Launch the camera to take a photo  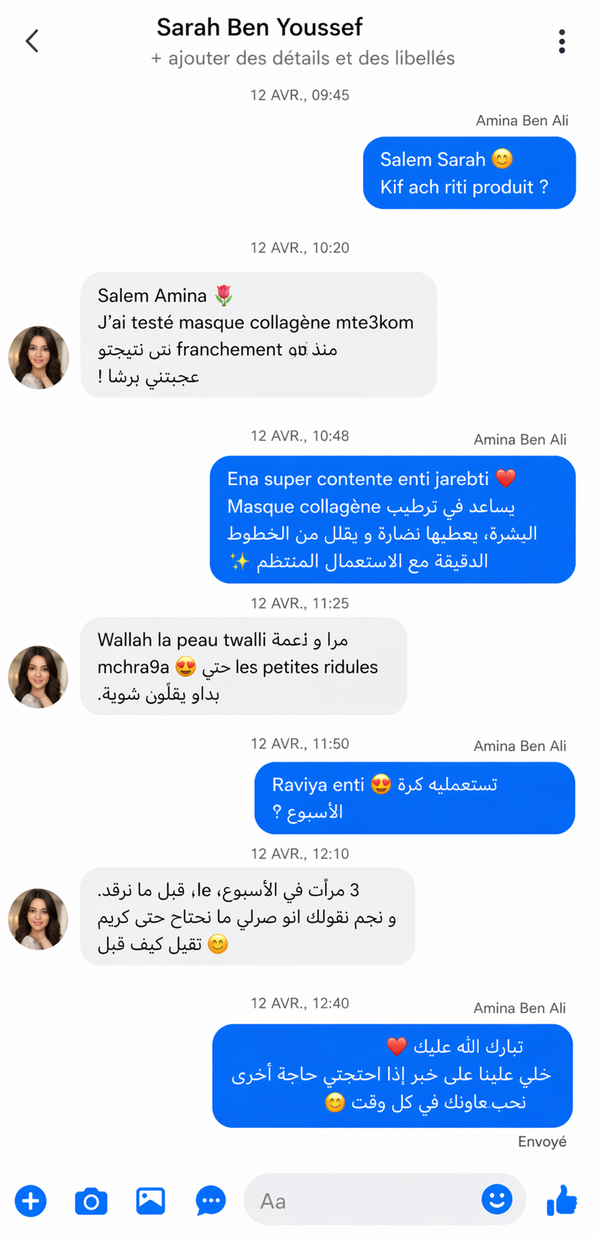tap(91, 1200)
